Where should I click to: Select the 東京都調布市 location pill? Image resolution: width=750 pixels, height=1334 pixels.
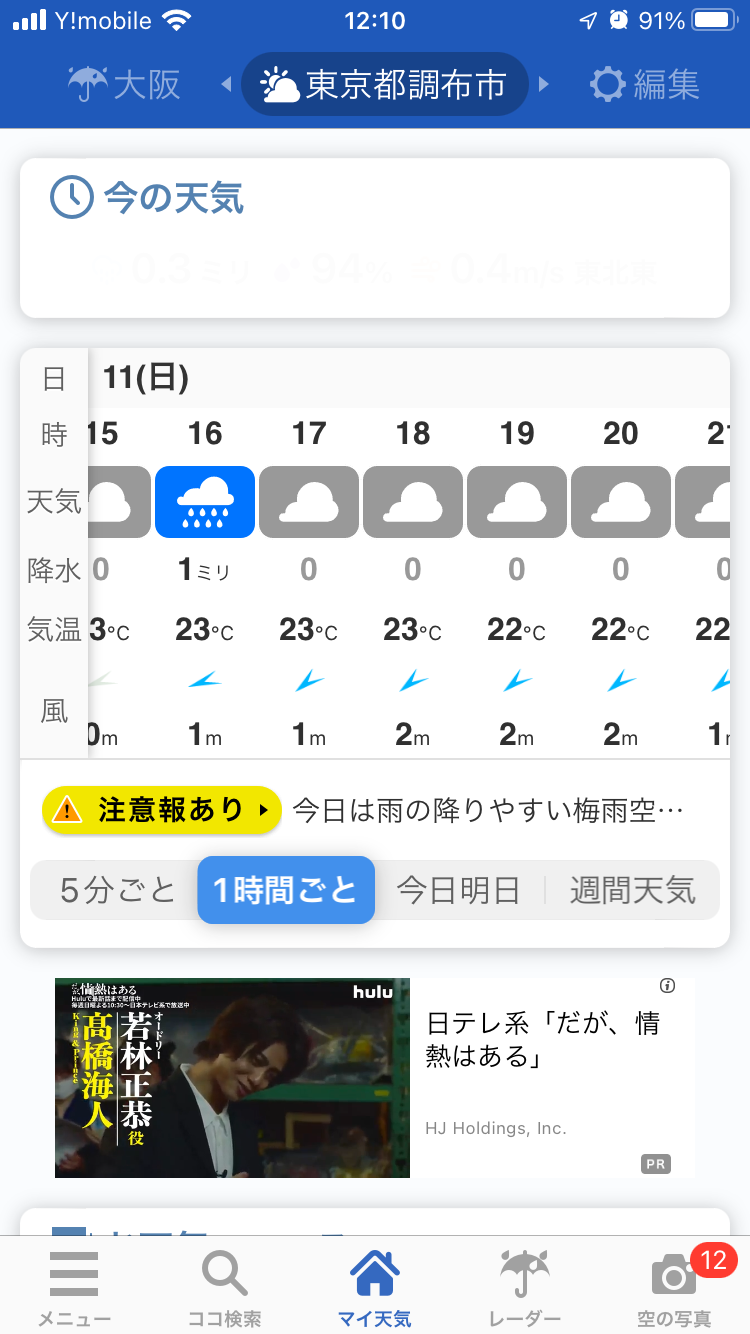385,84
